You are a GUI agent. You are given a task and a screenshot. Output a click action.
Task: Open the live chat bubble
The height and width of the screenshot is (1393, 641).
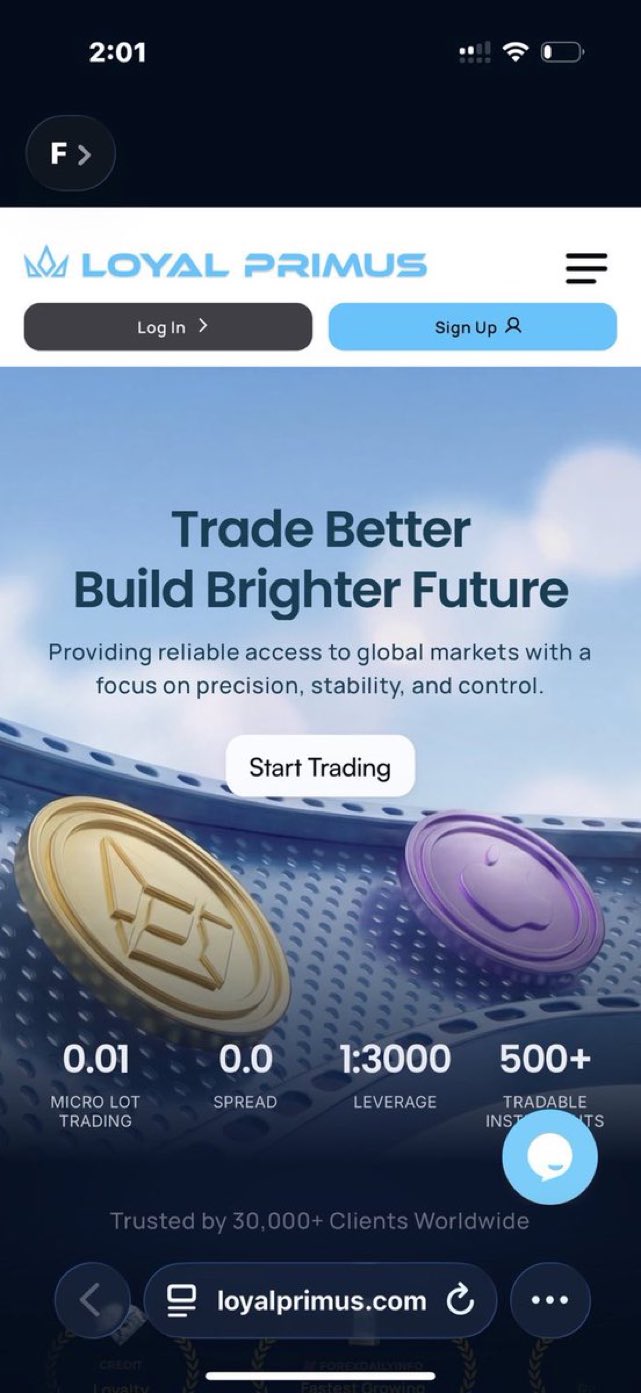click(x=550, y=1157)
